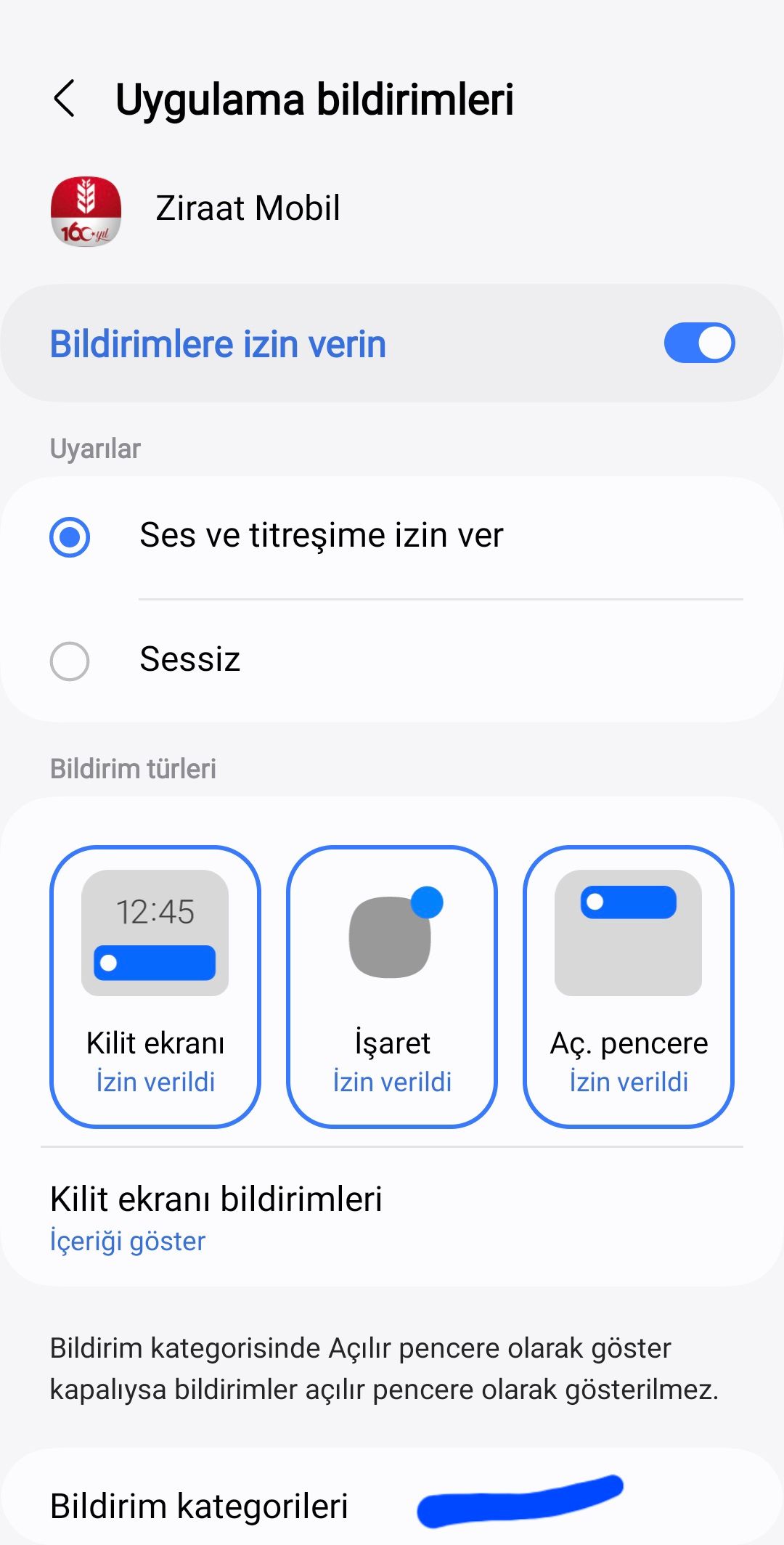This screenshot has height=1545, width=784.
Task: Tap the clock preview showing 12:45
Action: tap(155, 913)
